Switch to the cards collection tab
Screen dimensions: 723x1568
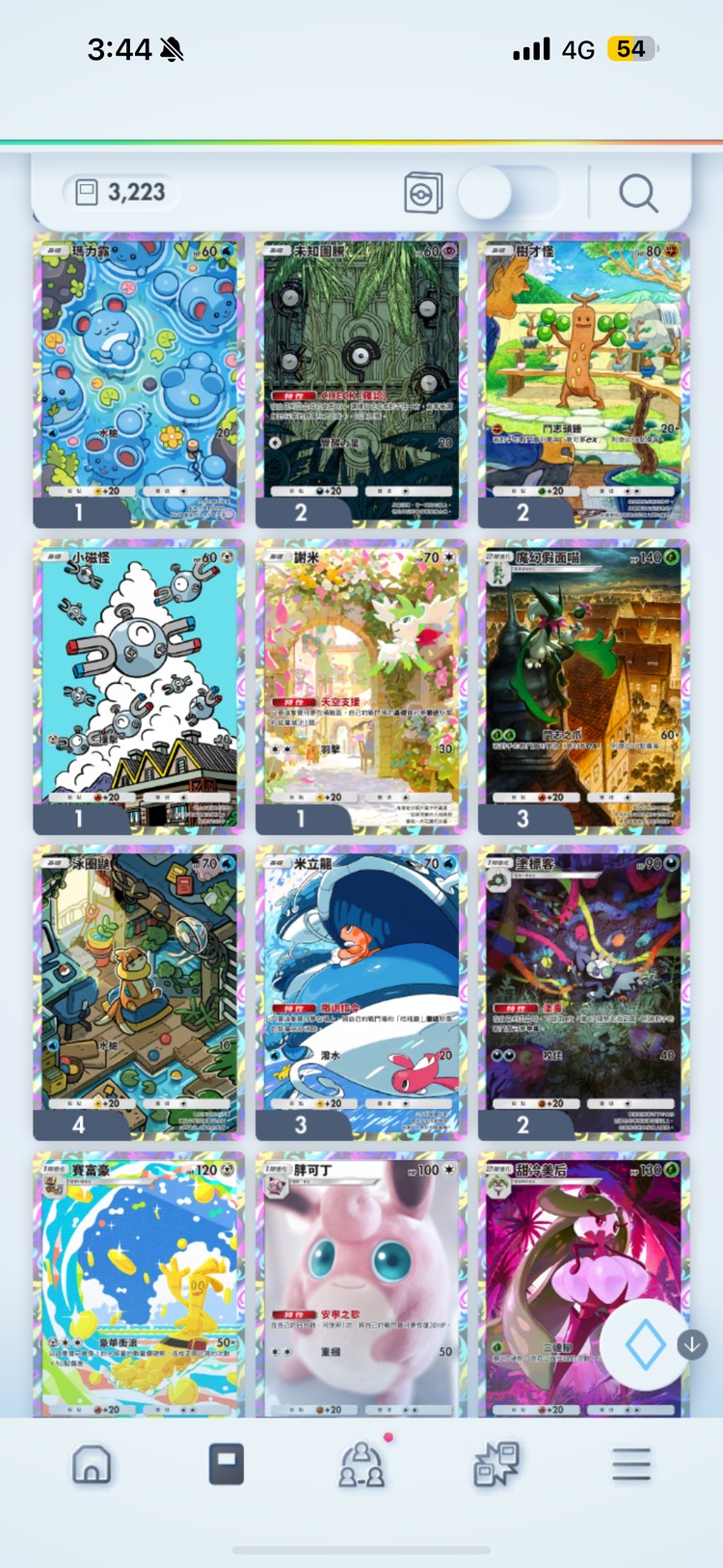point(227,1465)
